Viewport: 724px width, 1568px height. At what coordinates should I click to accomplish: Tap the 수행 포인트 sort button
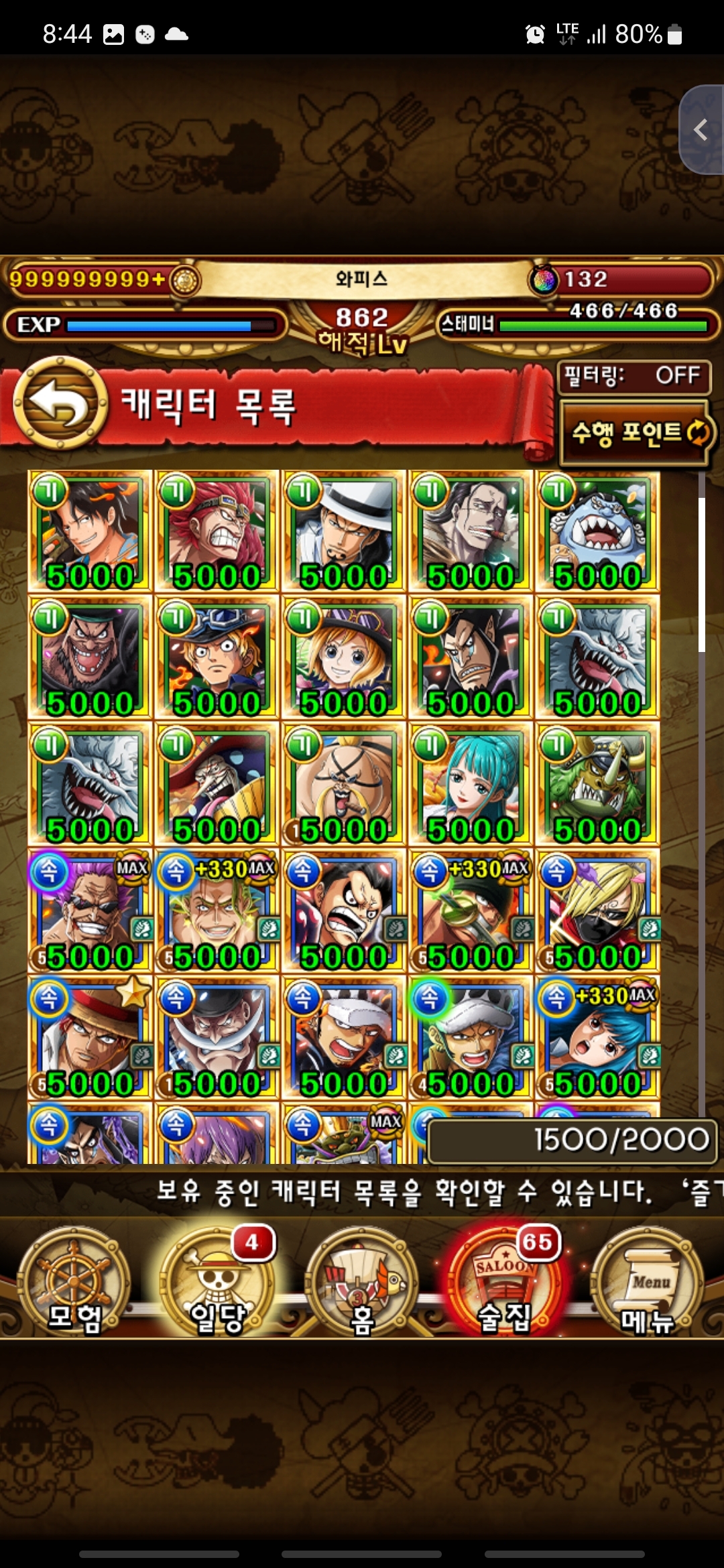(x=636, y=433)
